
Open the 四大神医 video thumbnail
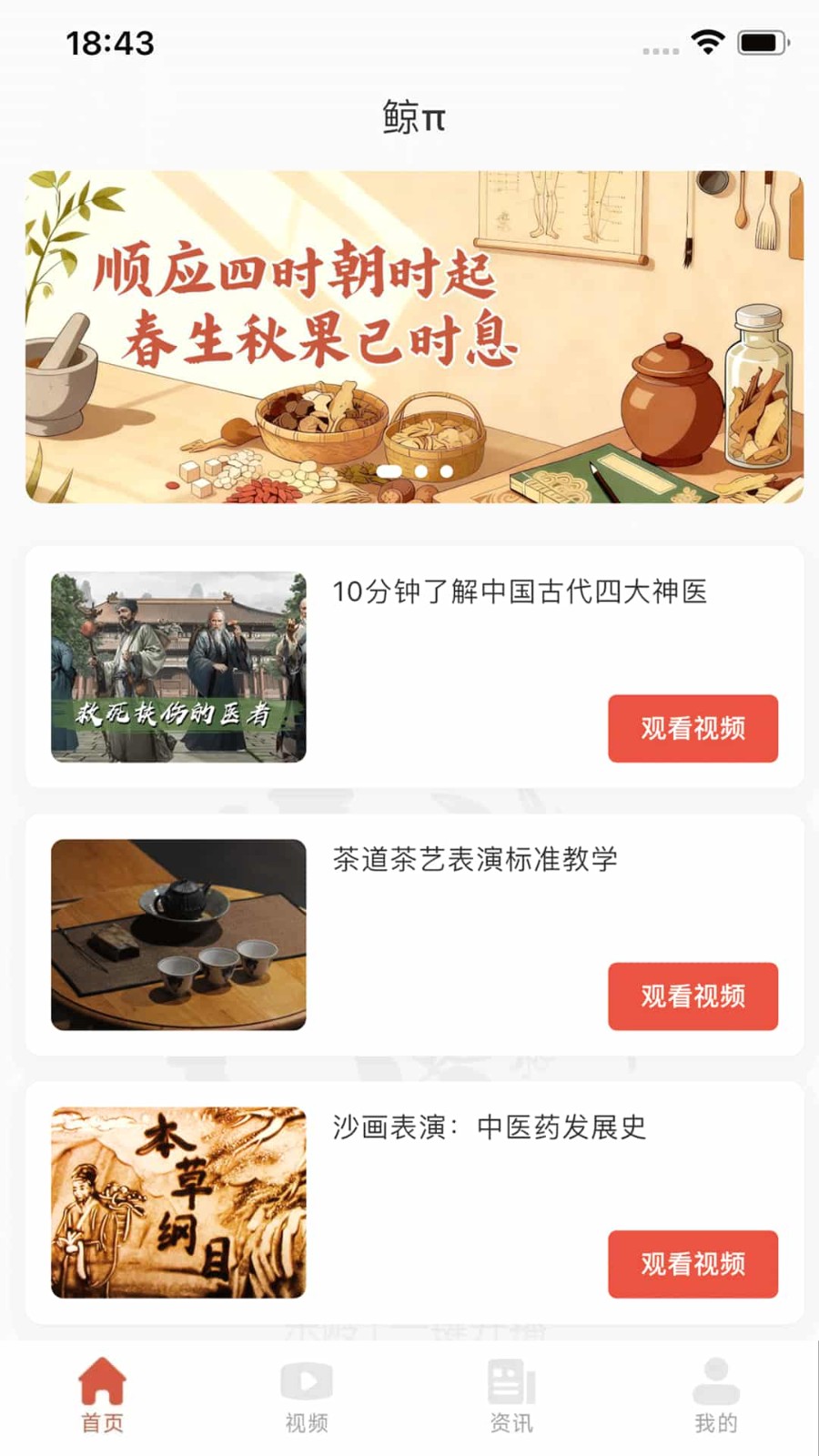click(x=178, y=667)
